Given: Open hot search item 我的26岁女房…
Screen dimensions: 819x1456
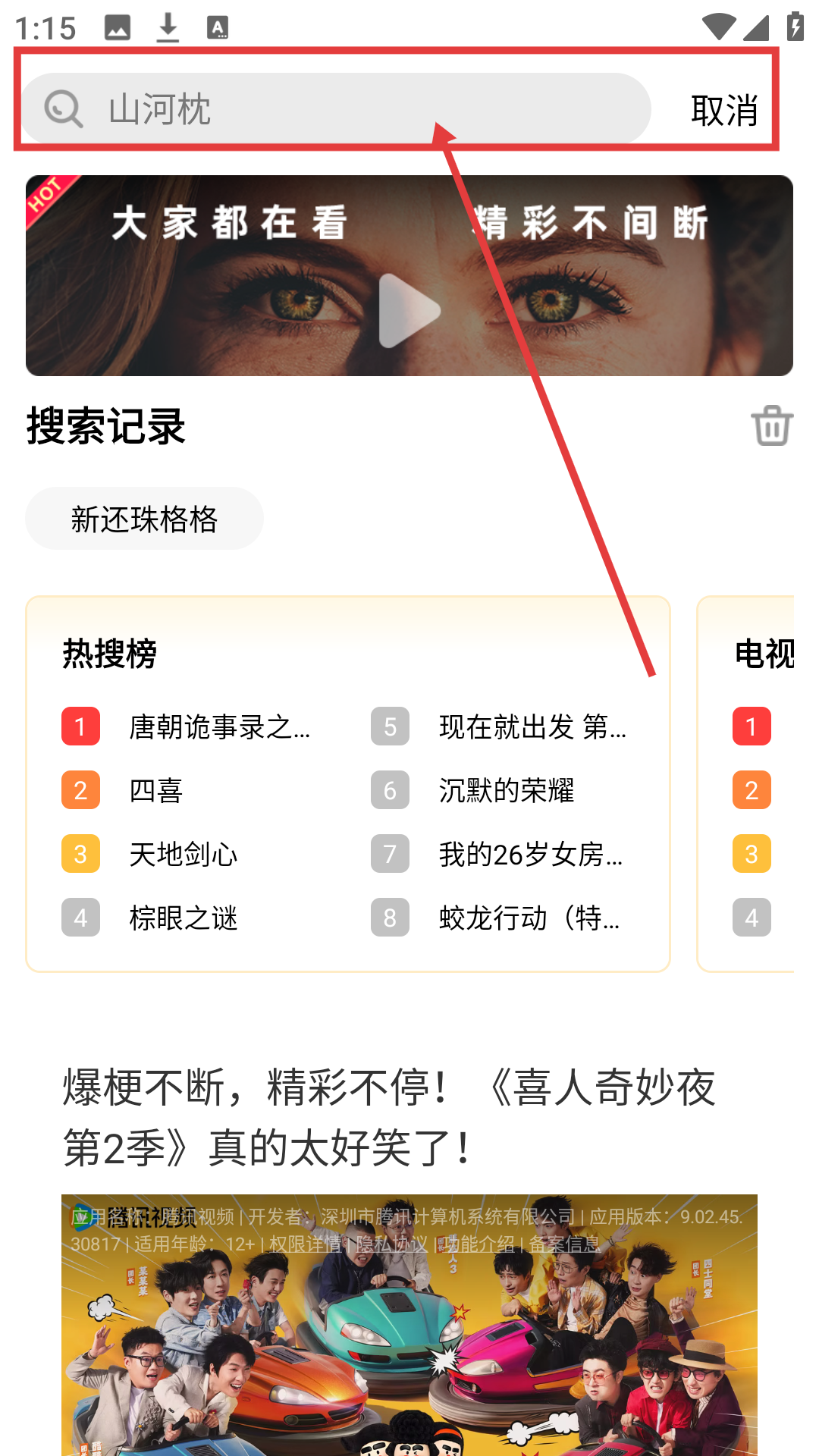Looking at the screenshot, I should (529, 854).
